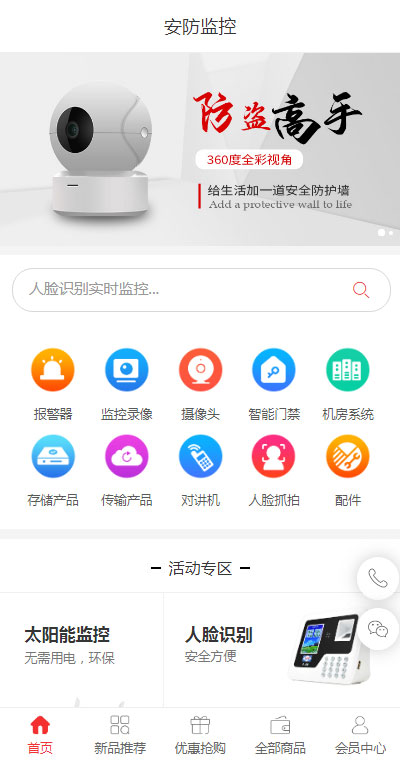Viewport: 400px width, 760px height.
Task: Go to 存储产品 category
Action: click(x=53, y=471)
